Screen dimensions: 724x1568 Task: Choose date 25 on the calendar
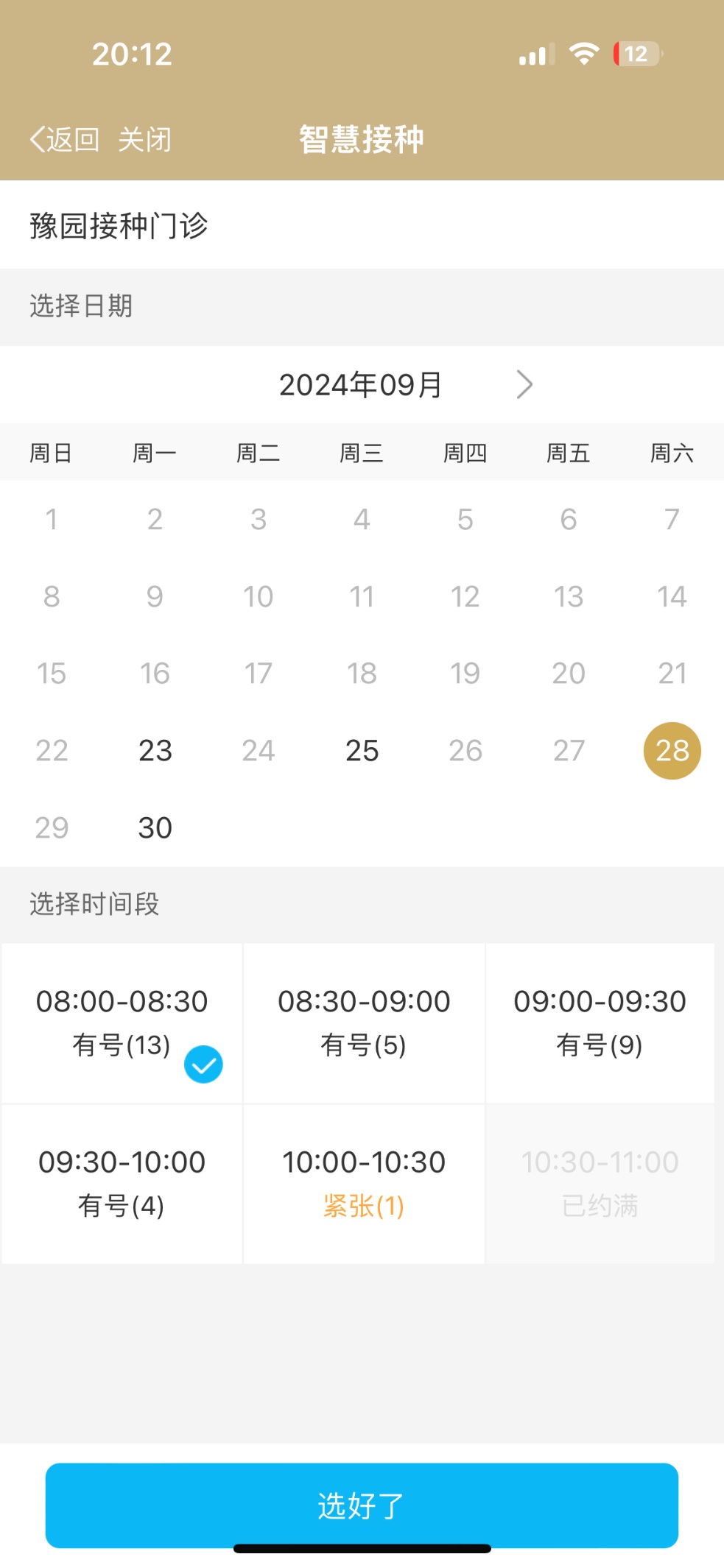[x=362, y=750]
